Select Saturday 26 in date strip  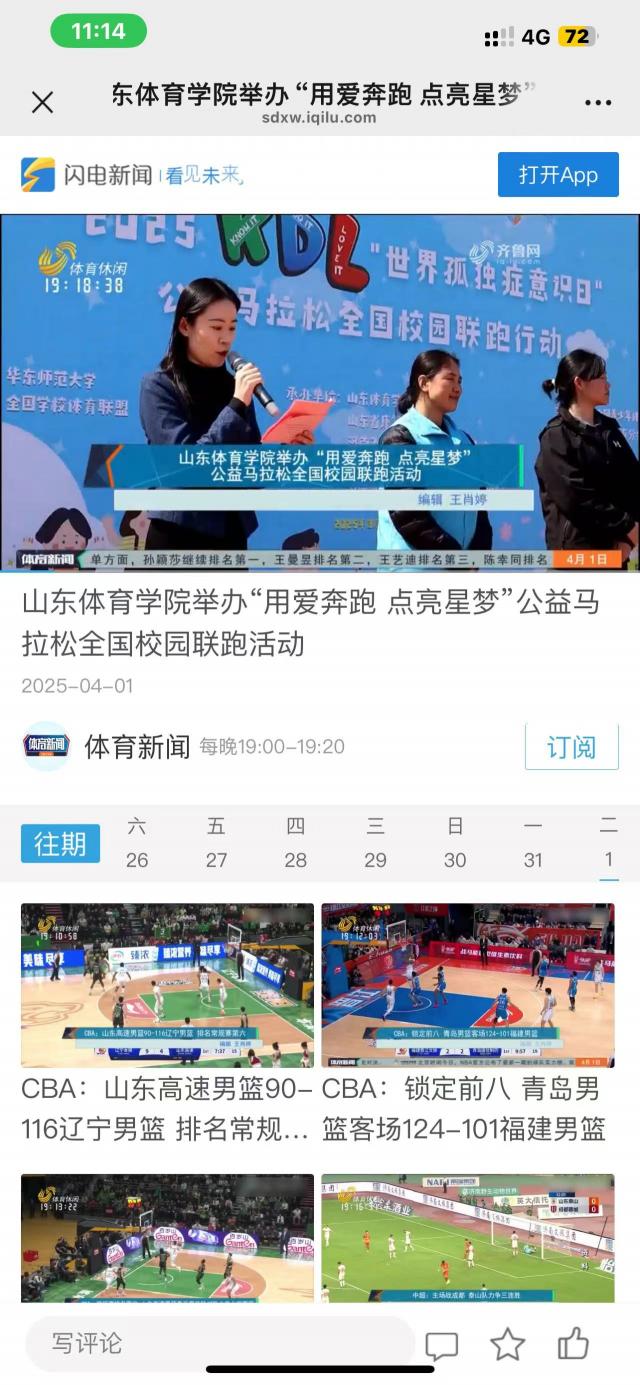137,843
